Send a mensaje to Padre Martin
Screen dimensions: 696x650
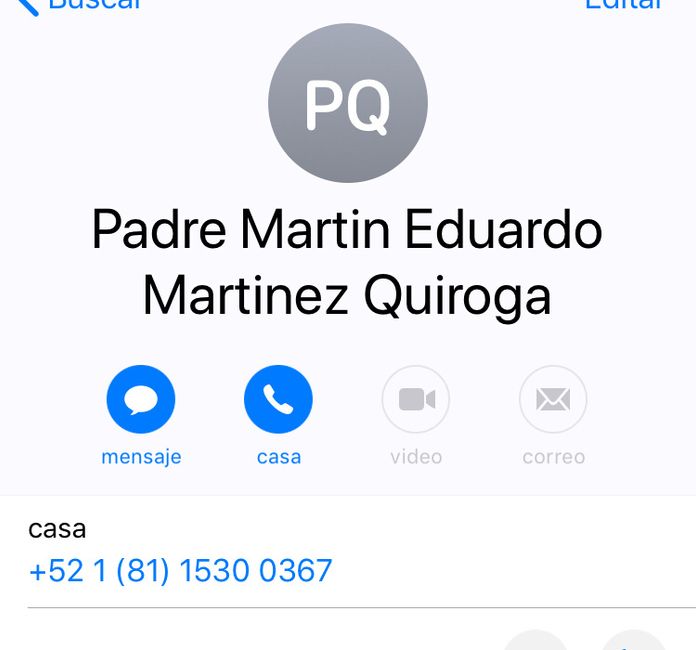[x=141, y=400]
